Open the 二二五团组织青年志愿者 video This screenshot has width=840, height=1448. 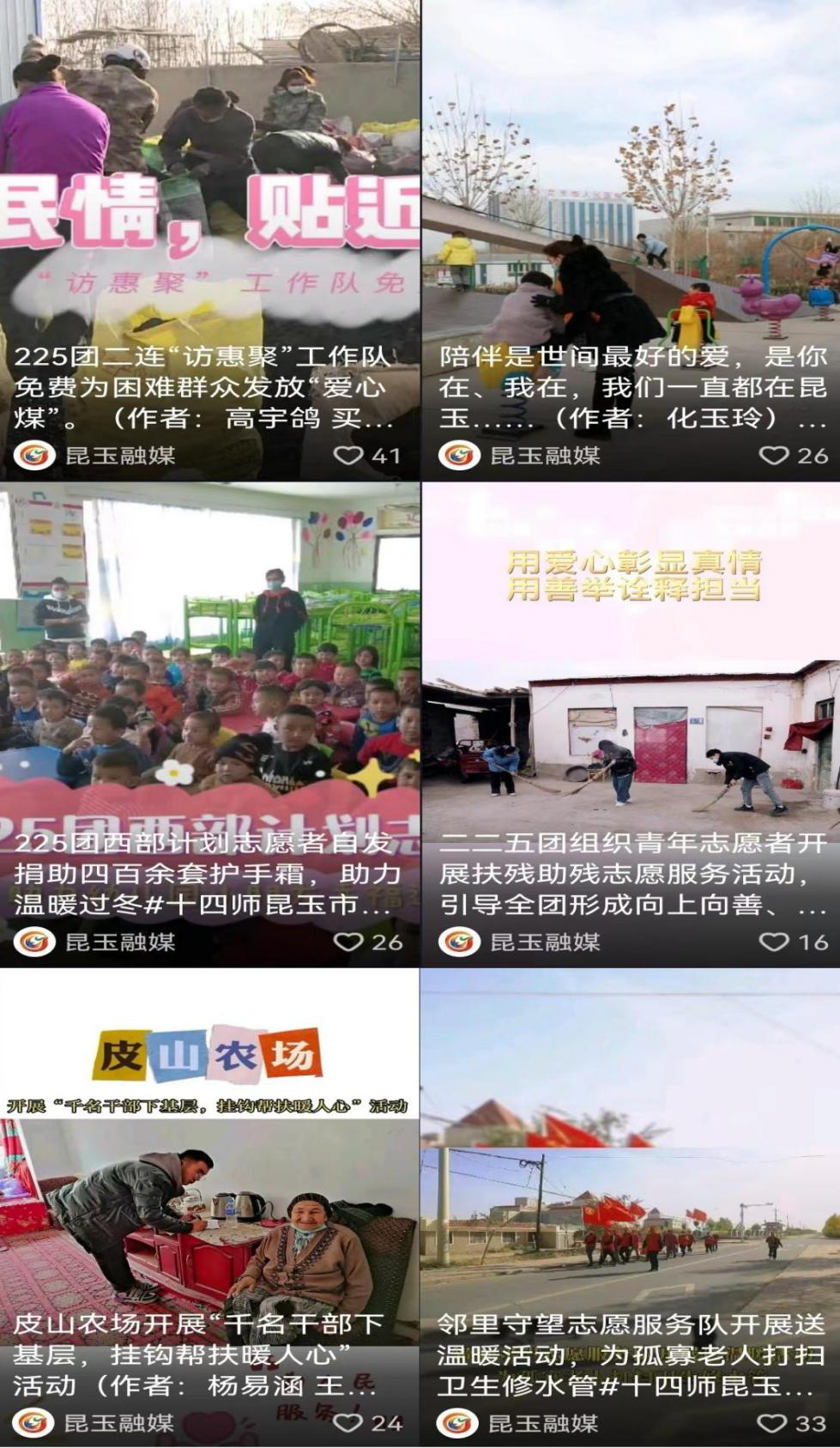point(631,724)
